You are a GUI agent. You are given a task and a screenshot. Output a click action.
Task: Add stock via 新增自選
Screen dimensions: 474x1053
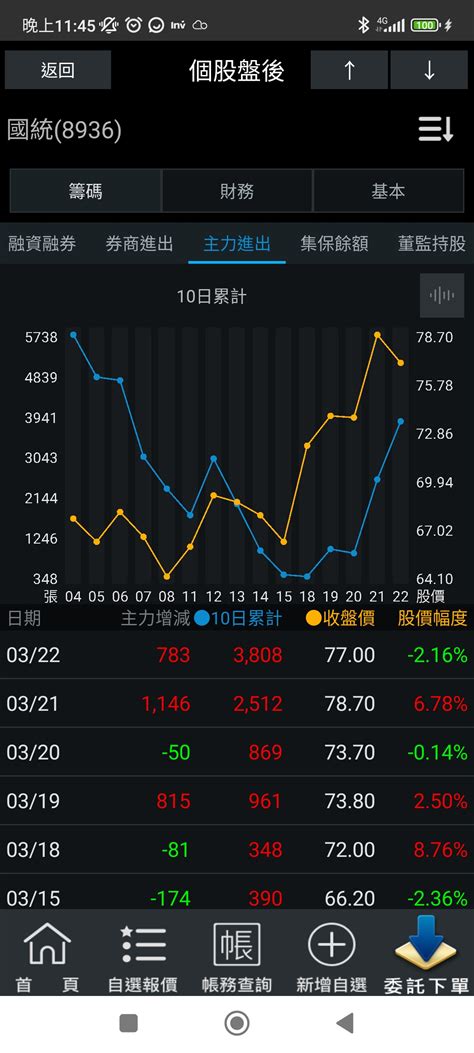[332, 956]
